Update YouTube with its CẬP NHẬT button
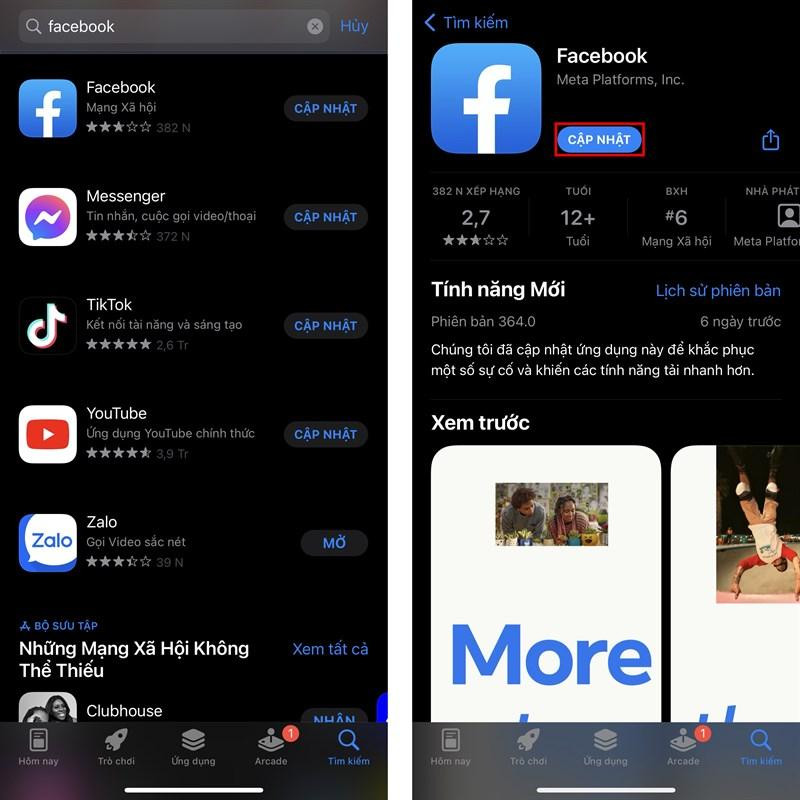 point(325,434)
